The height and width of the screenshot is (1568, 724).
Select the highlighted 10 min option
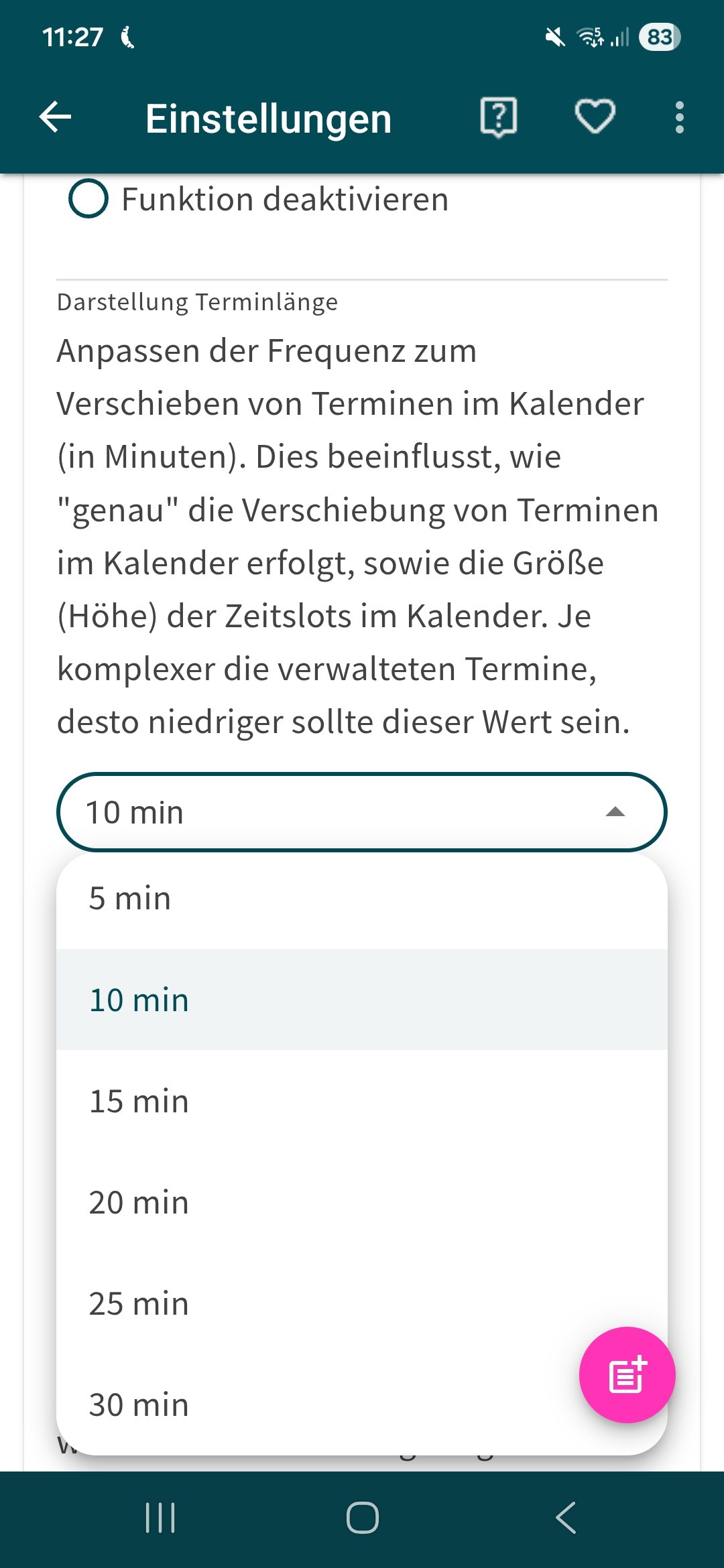point(362,1000)
